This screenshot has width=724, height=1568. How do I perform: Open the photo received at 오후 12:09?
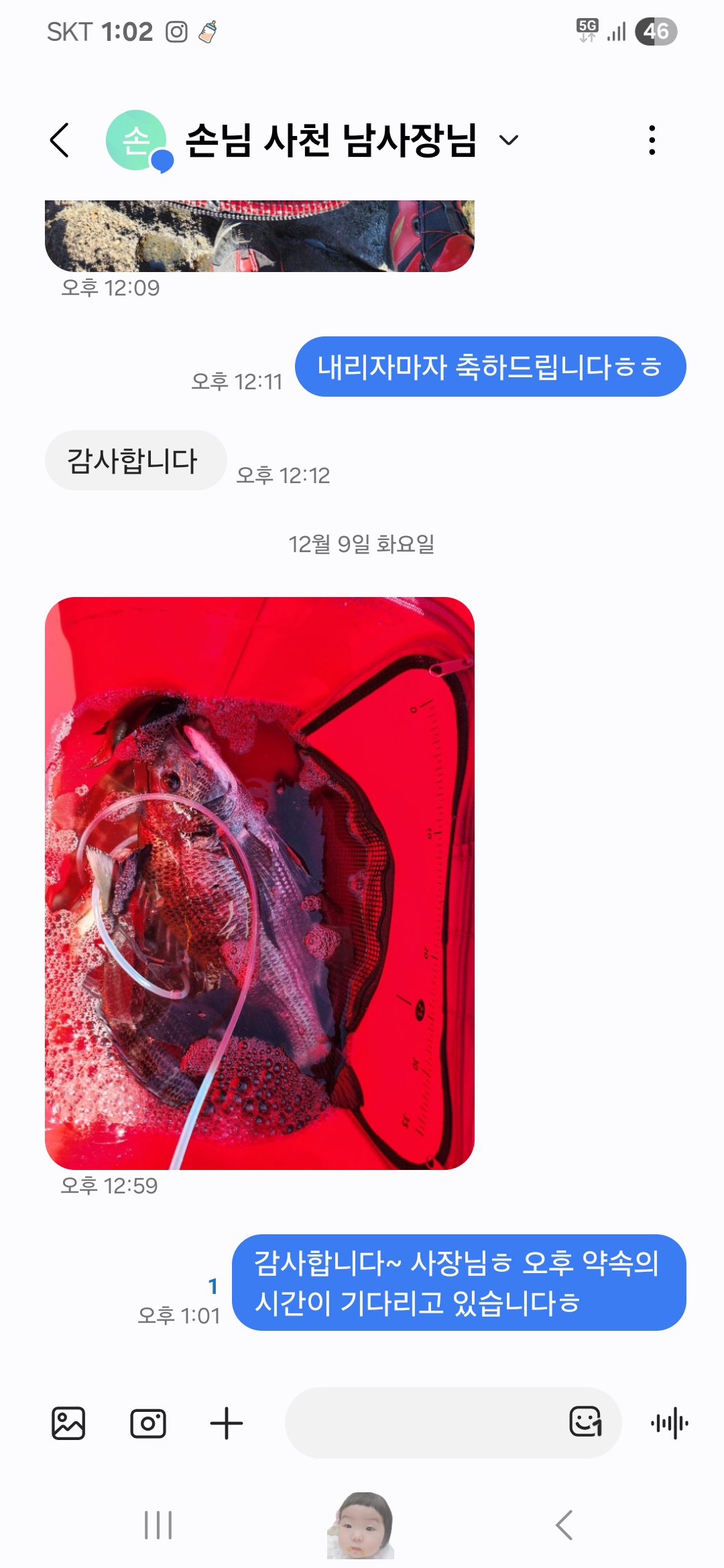point(259,236)
